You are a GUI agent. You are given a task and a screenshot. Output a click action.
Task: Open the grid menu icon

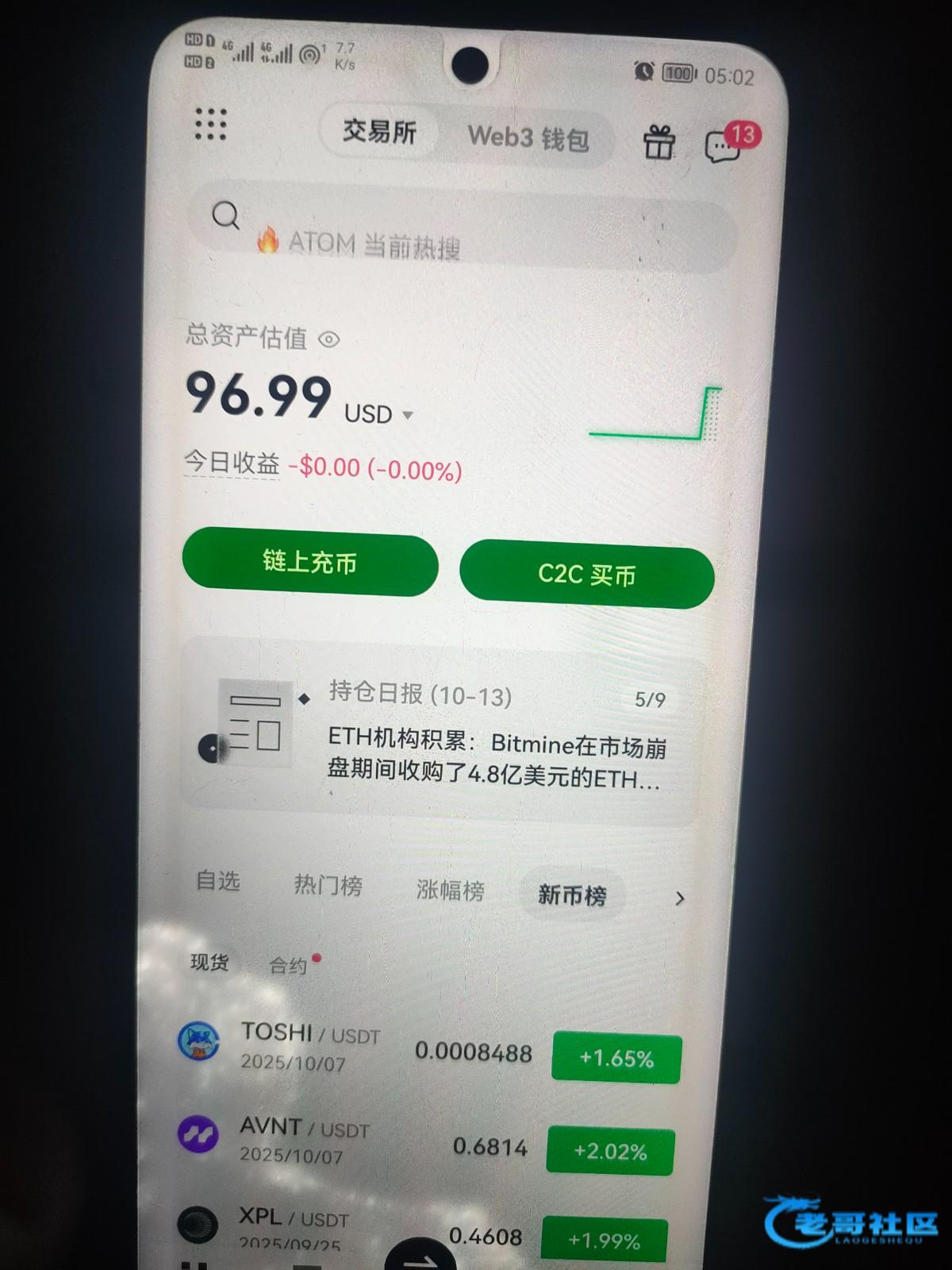click(x=210, y=125)
